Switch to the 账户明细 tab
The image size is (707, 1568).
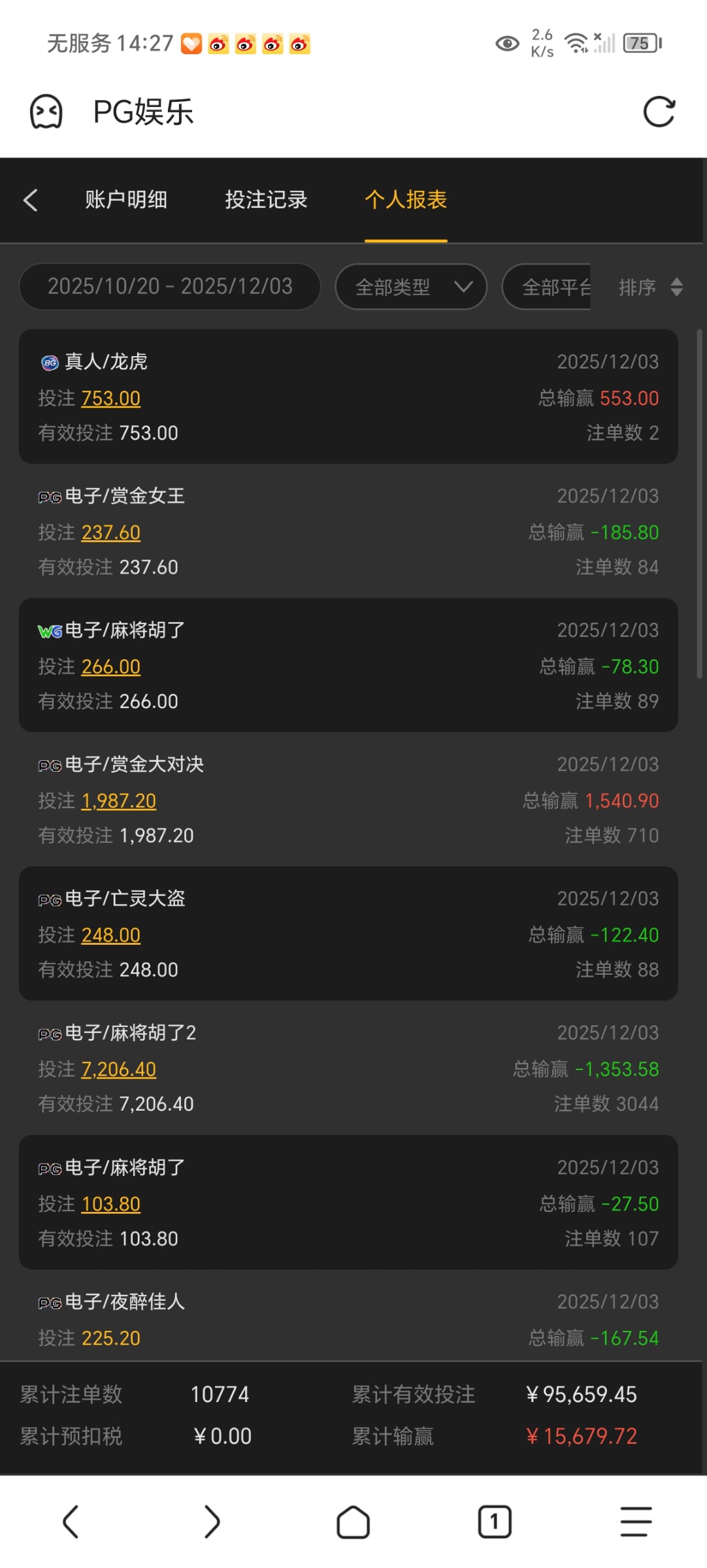click(x=126, y=200)
